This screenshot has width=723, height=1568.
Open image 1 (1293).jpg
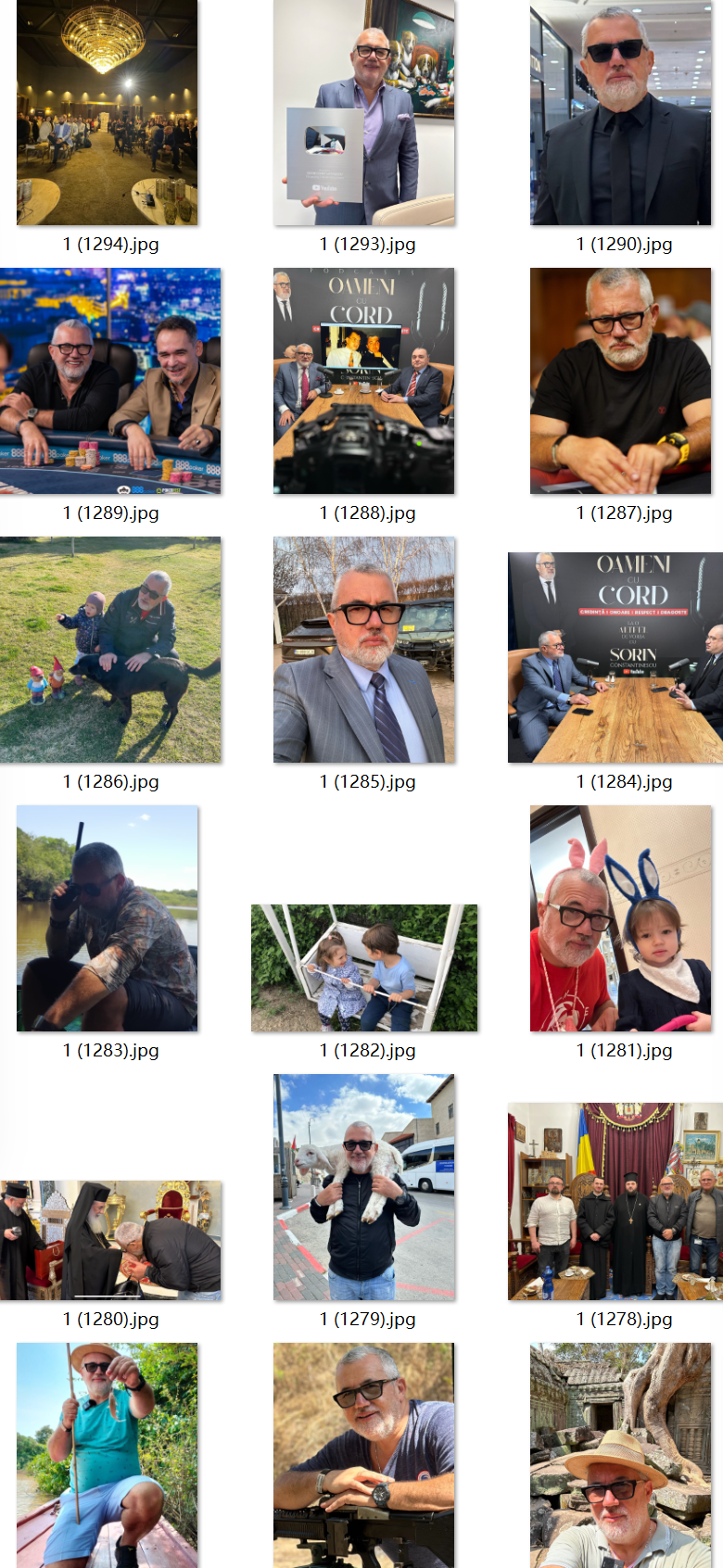coord(364,112)
